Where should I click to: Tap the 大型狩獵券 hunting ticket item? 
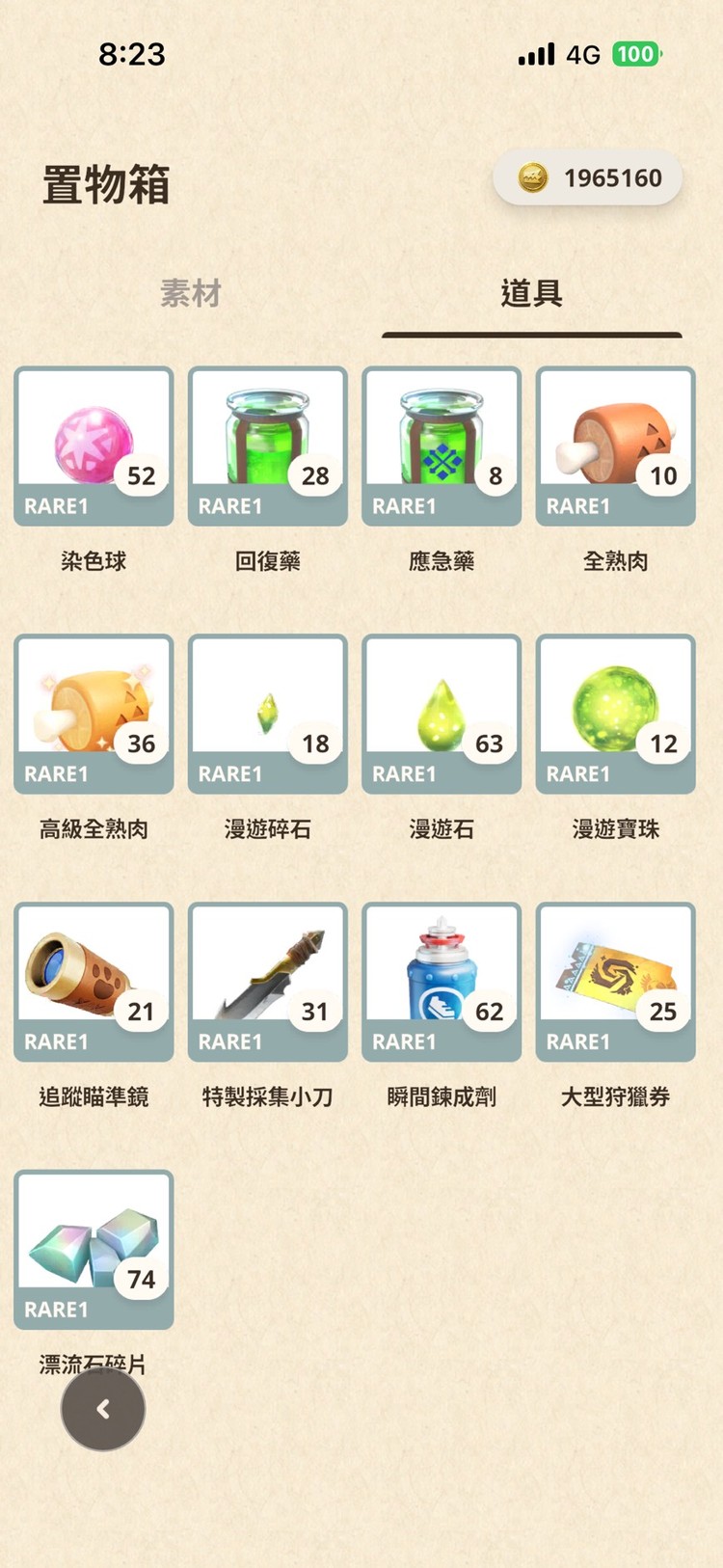coord(615,981)
